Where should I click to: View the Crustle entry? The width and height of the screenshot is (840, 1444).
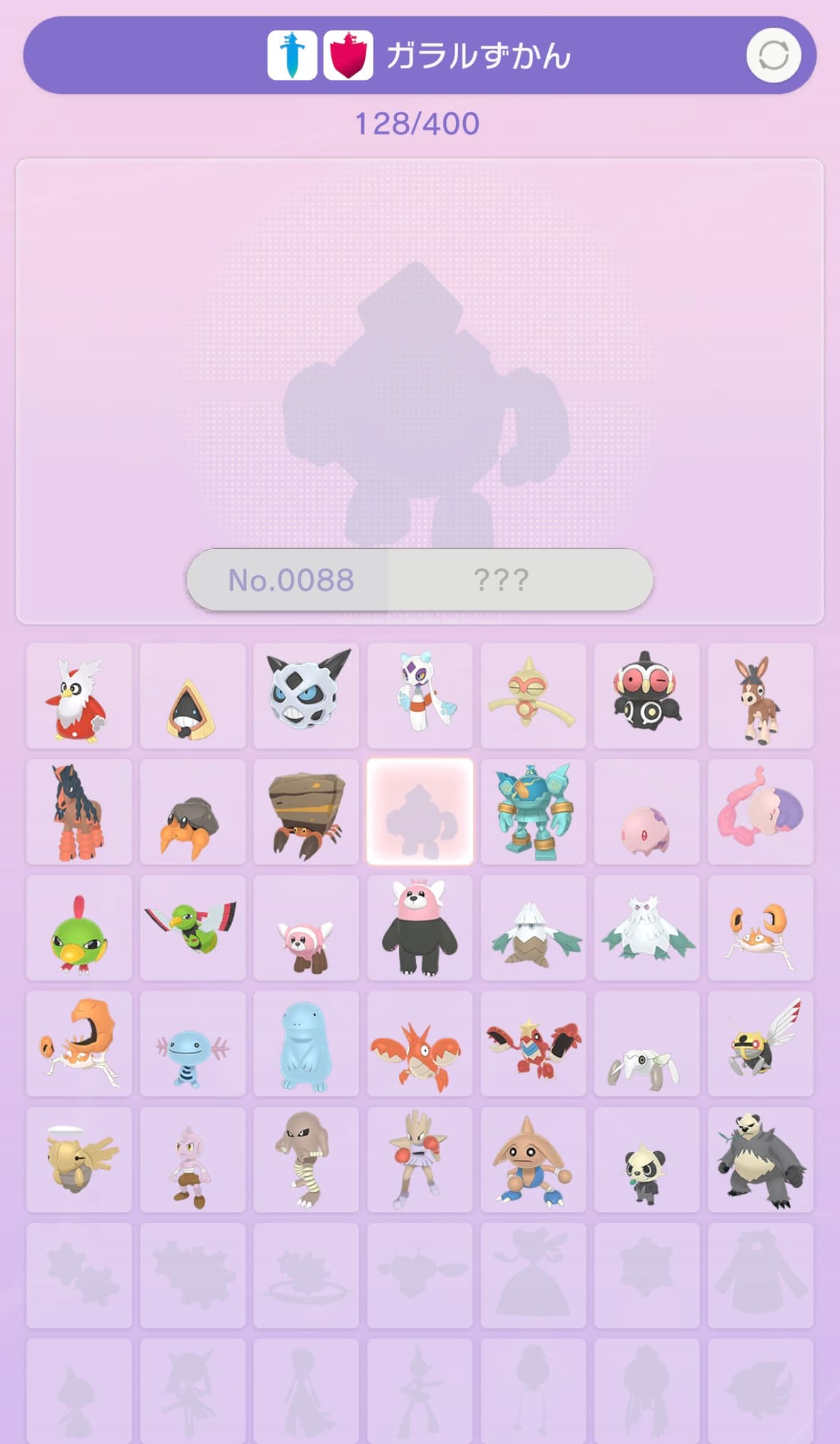pos(306,812)
